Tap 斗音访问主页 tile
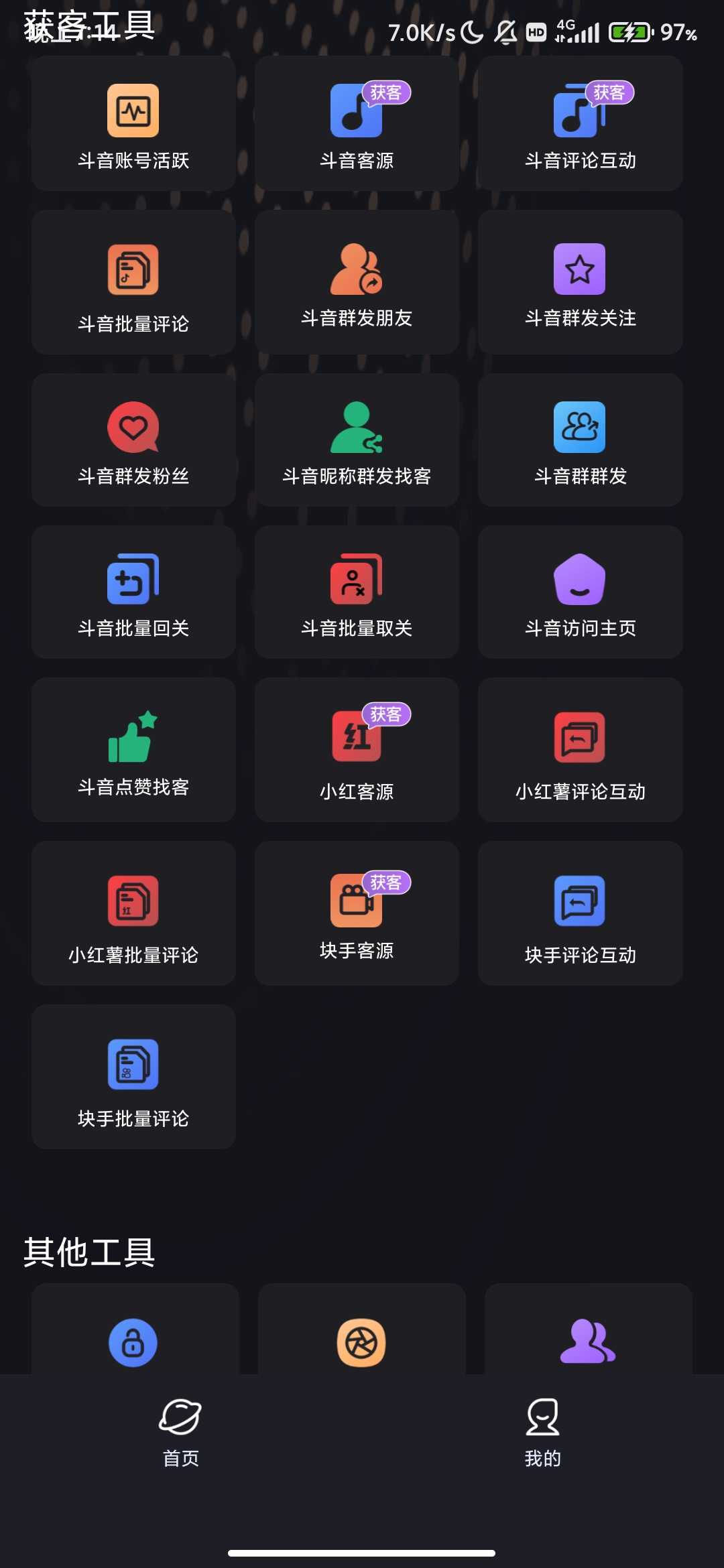This screenshot has width=724, height=1568. pos(580,592)
